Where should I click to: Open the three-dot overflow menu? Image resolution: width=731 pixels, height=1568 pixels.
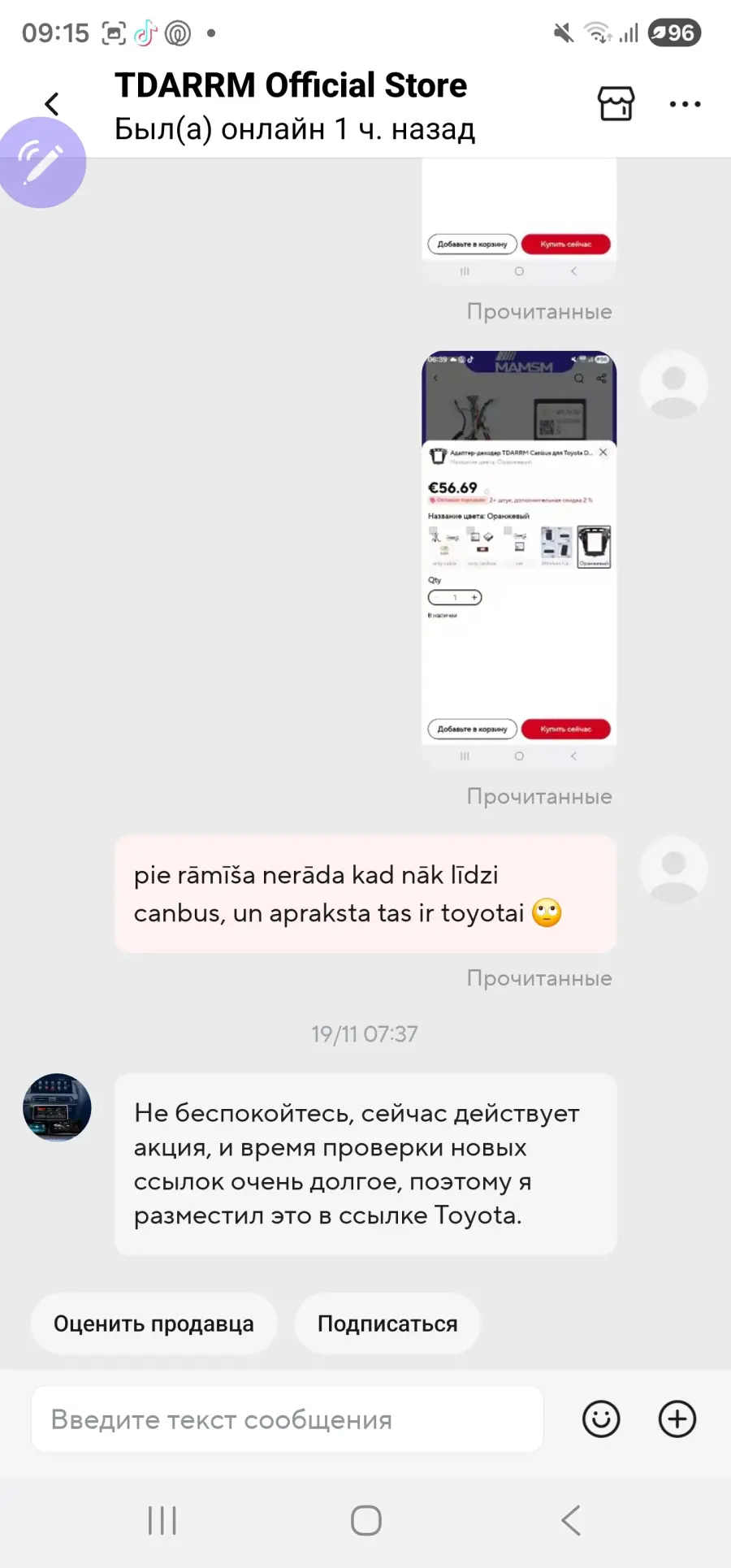click(685, 104)
